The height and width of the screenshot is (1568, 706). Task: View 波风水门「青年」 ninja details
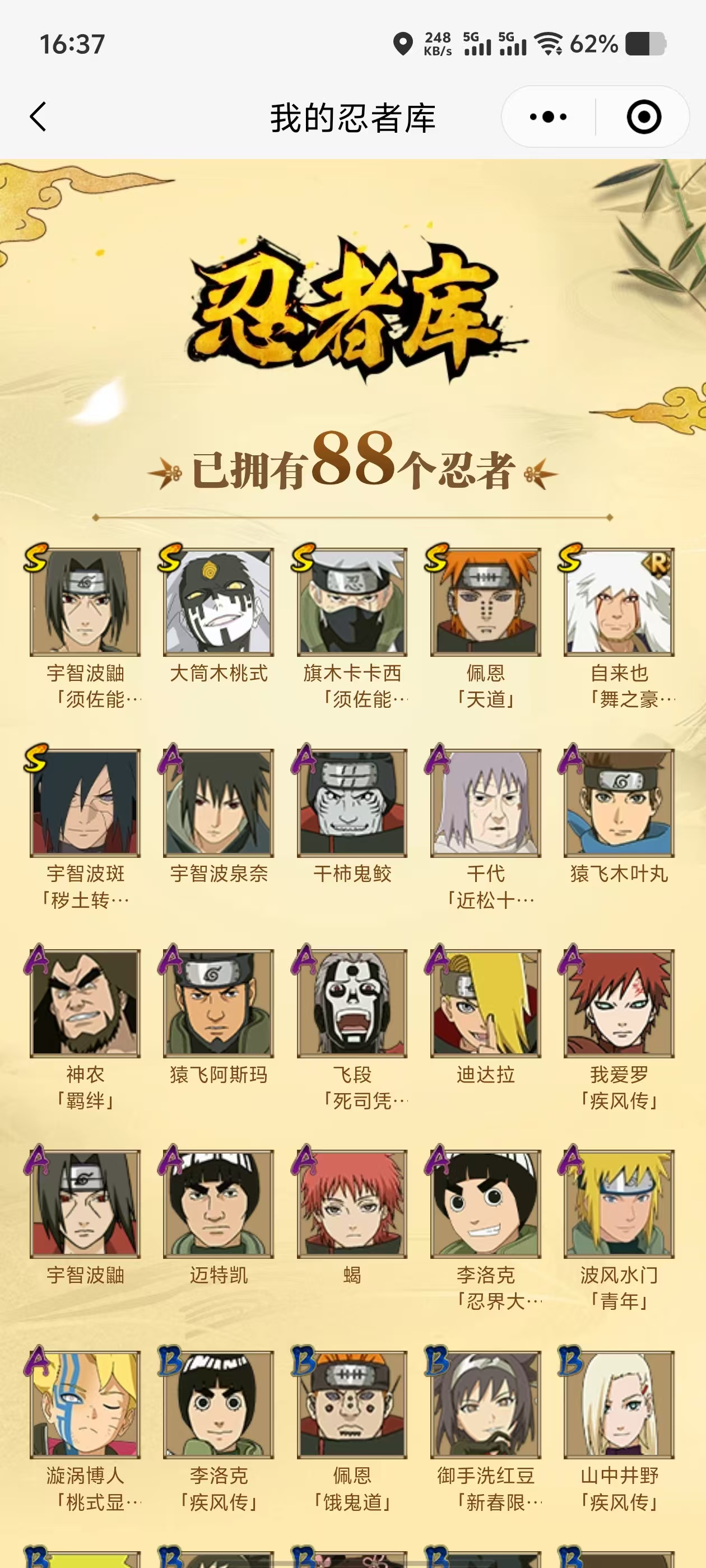pyautogui.click(x=618, y=1203)
